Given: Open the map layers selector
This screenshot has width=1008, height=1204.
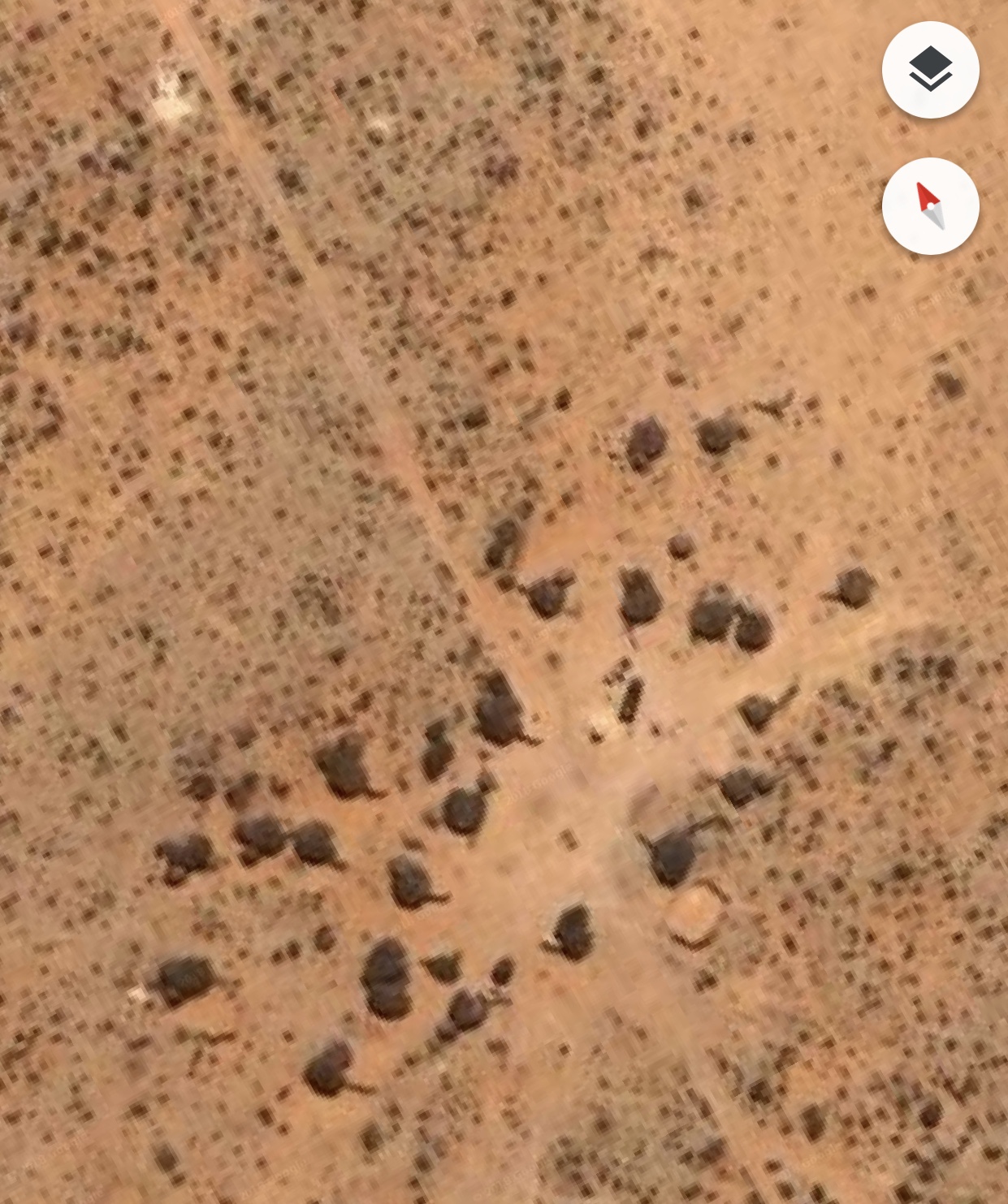Looking at the screenshot, I should pyautogui.click(x=930, y=70).
